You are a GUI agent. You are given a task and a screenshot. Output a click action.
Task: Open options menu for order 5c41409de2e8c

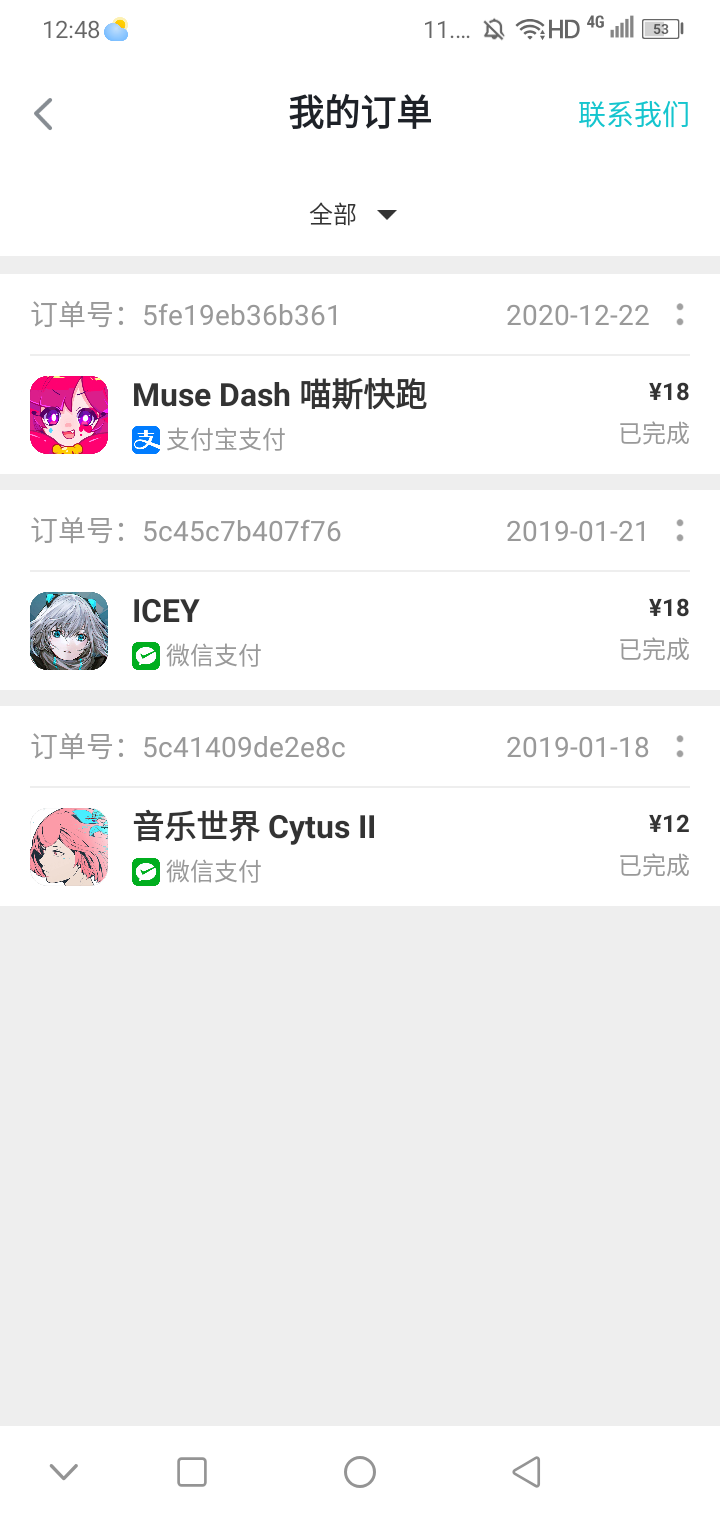click(x=679, y=747)
